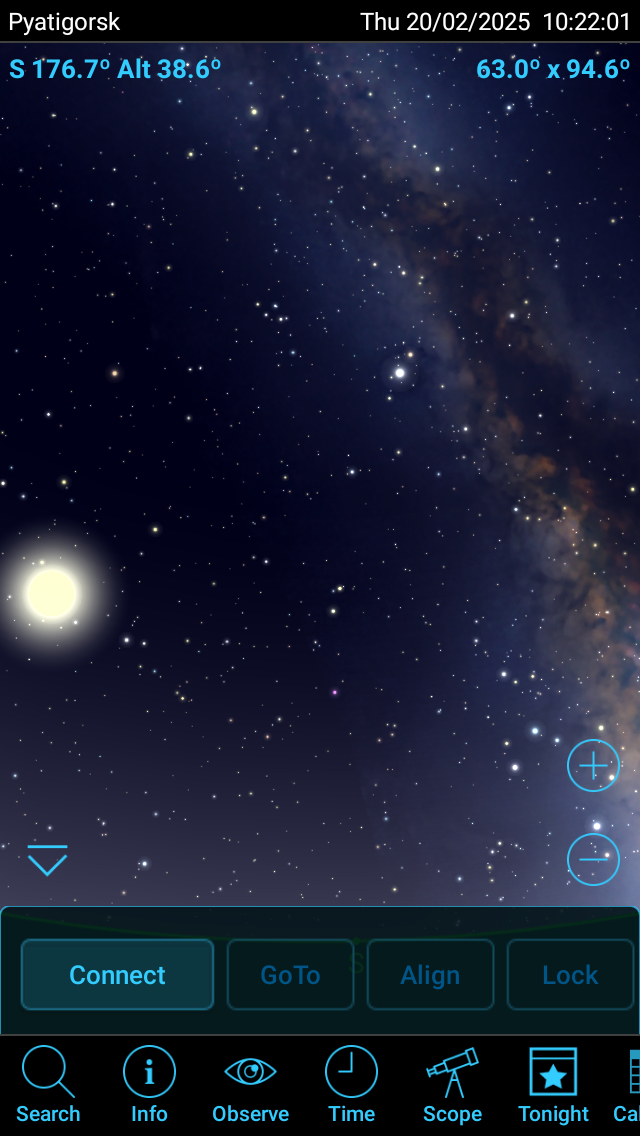This screenshot has width=640, height=1136.
Task: Open the Time settings
Action: point(351,1085)
